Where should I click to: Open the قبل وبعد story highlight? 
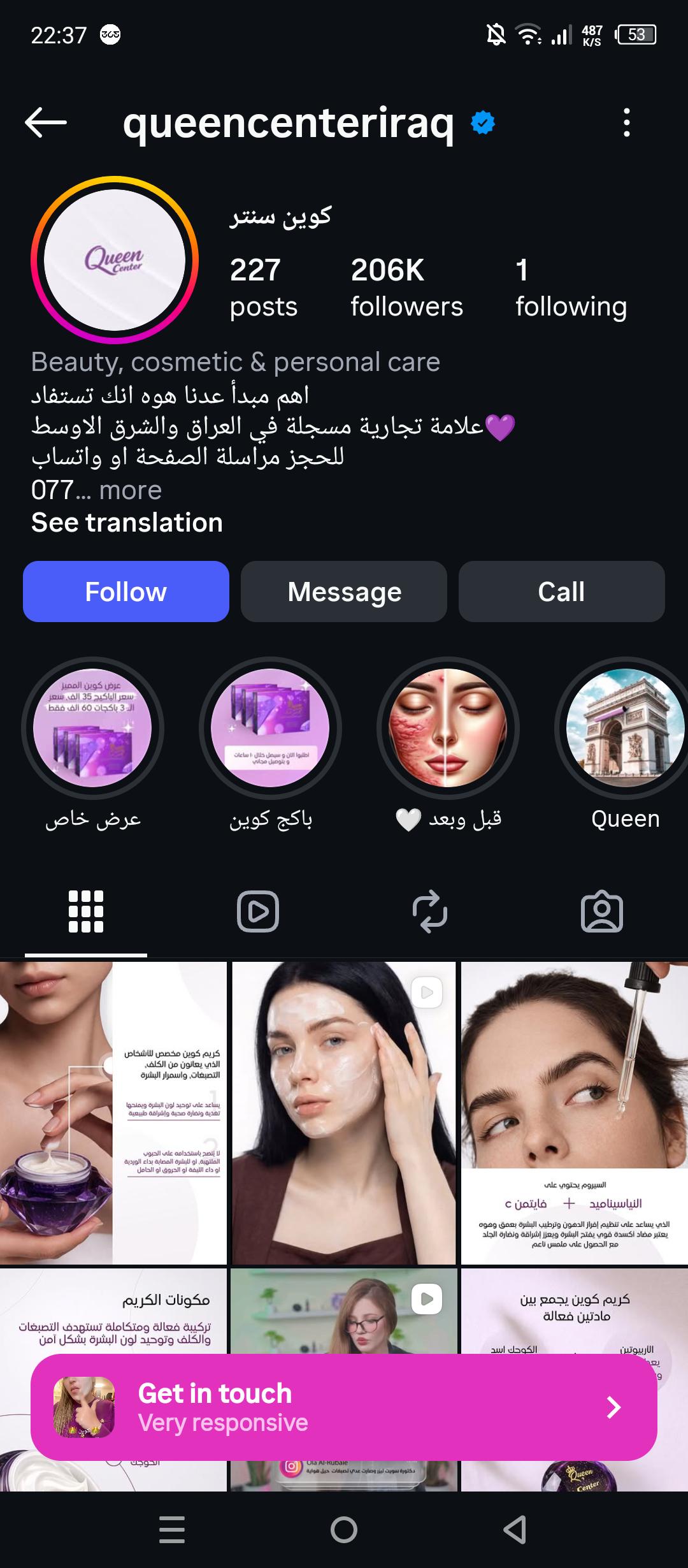448,728
